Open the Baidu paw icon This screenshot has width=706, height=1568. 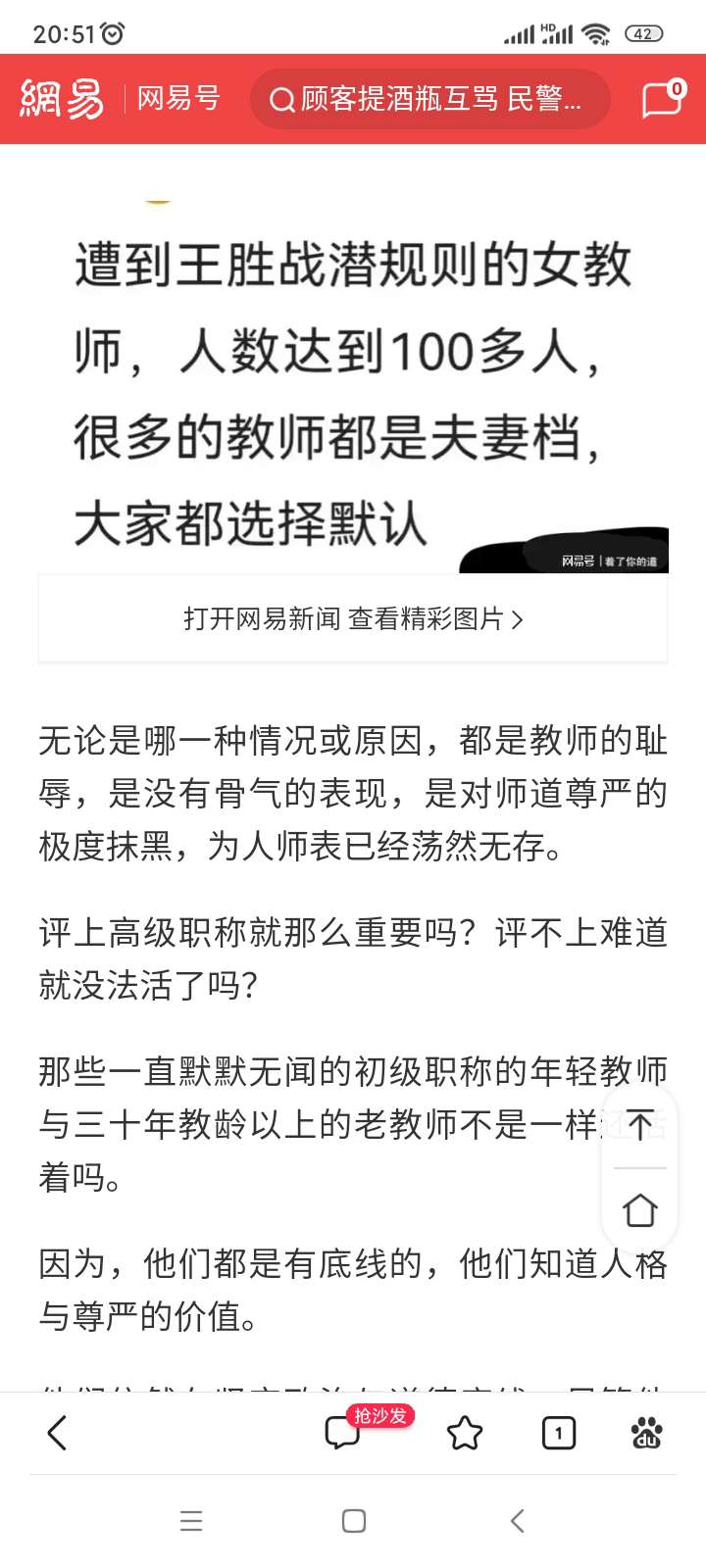click(x=646, y=1433)
